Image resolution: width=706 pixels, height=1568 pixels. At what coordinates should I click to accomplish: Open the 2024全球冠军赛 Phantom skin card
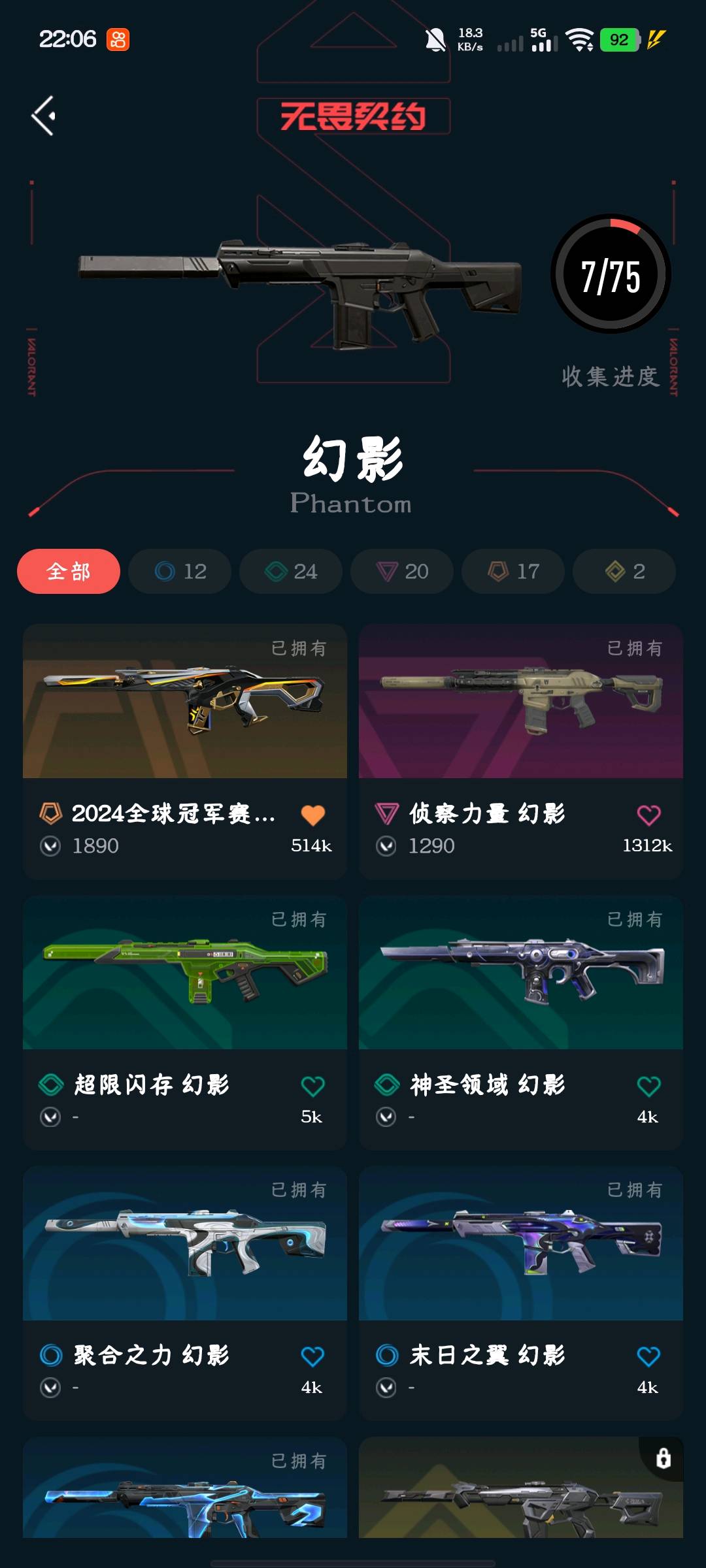click(185, 751)
